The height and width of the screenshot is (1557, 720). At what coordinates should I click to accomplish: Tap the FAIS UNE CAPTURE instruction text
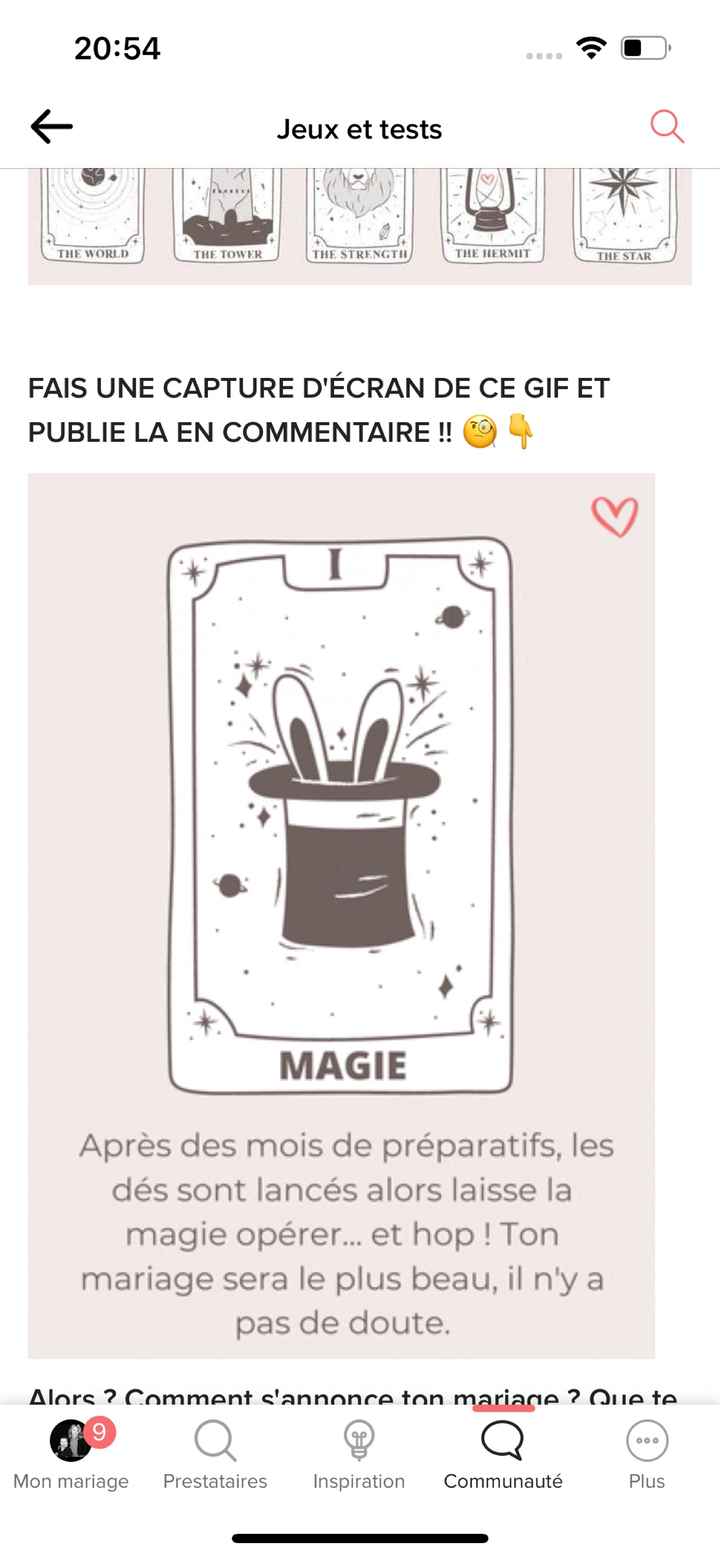click(319, 408)
